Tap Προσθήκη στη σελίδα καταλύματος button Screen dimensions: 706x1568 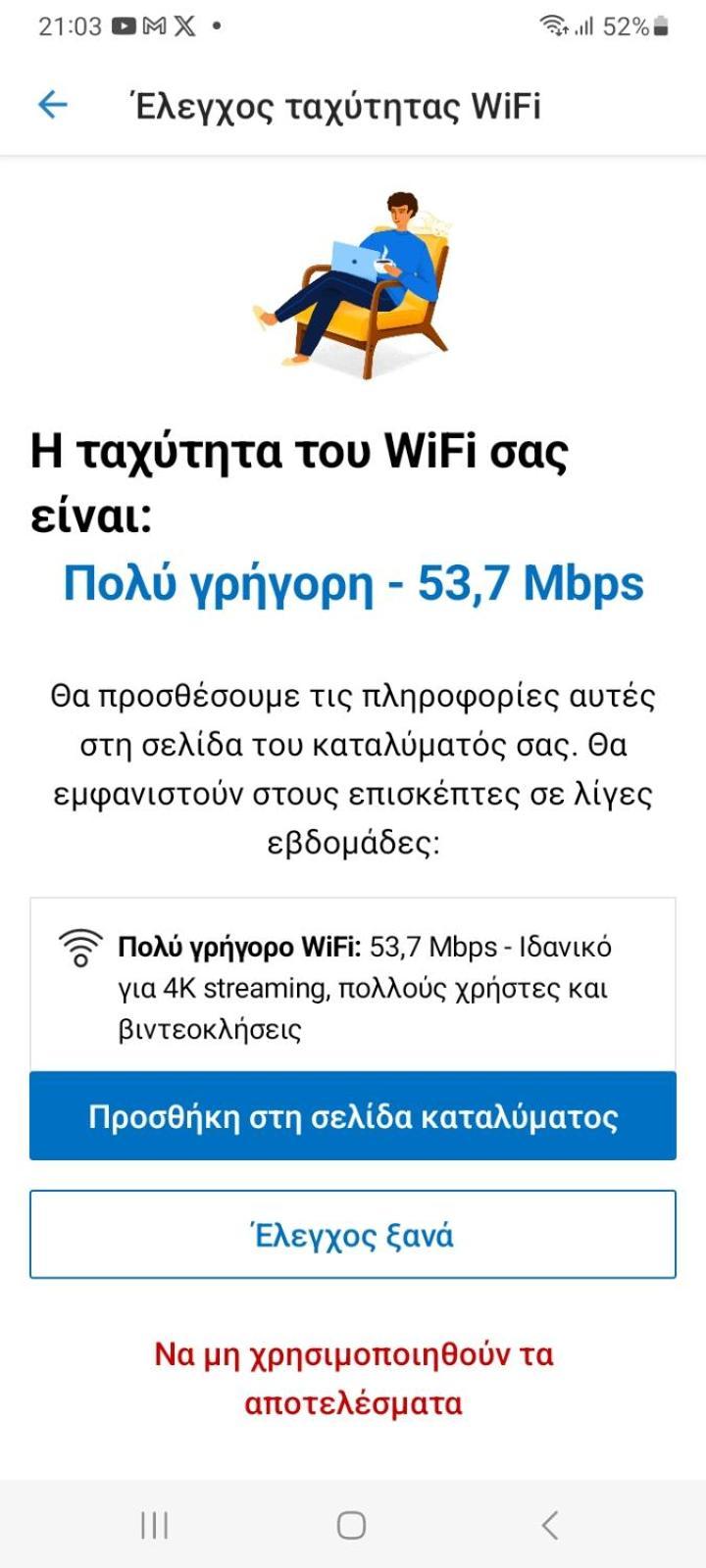click(353, 1116)
